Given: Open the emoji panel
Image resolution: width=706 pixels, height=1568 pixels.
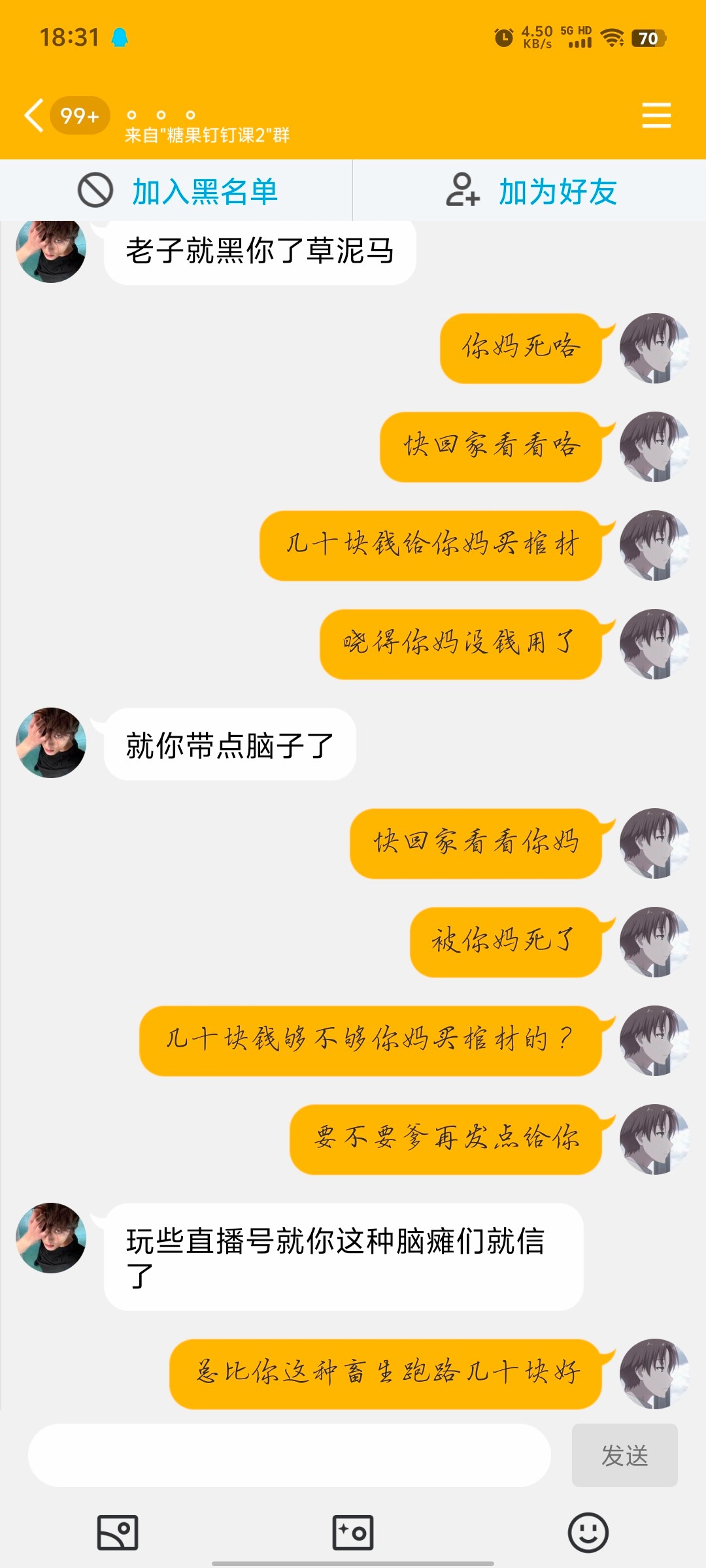Looking at the screenshot, I should point(588,1533).
